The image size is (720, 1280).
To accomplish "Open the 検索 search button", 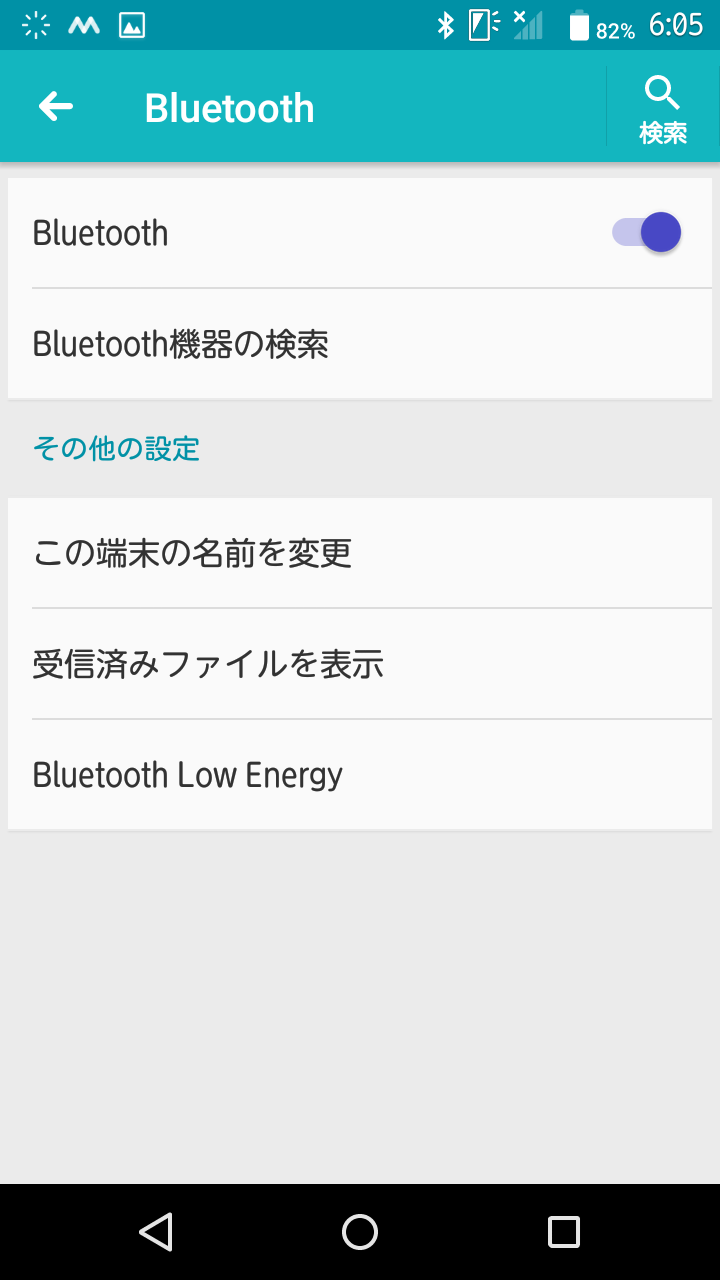I will pyautogui.click(x=663, y=108).
